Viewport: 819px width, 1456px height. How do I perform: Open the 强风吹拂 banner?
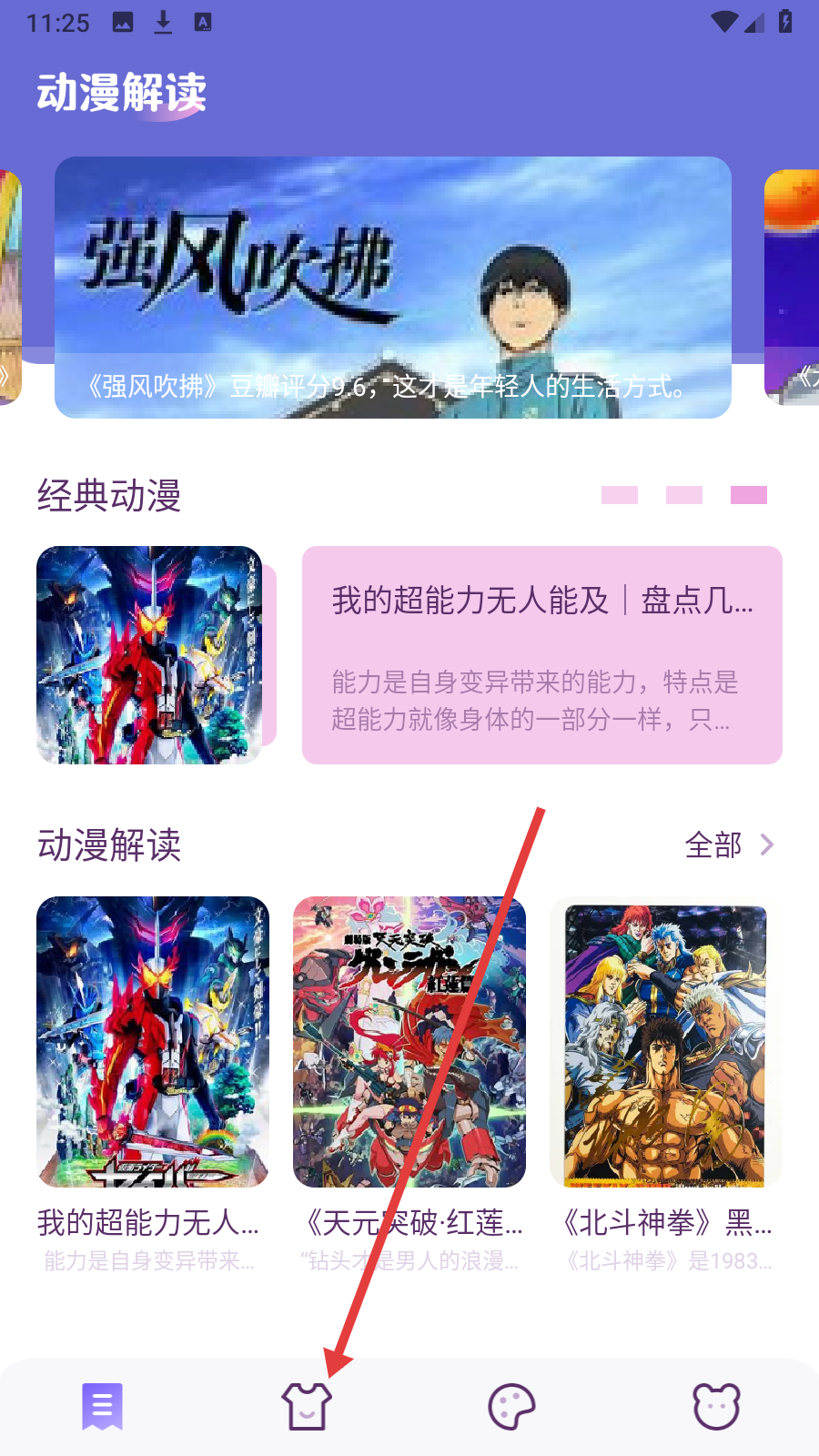coord(393,288)
